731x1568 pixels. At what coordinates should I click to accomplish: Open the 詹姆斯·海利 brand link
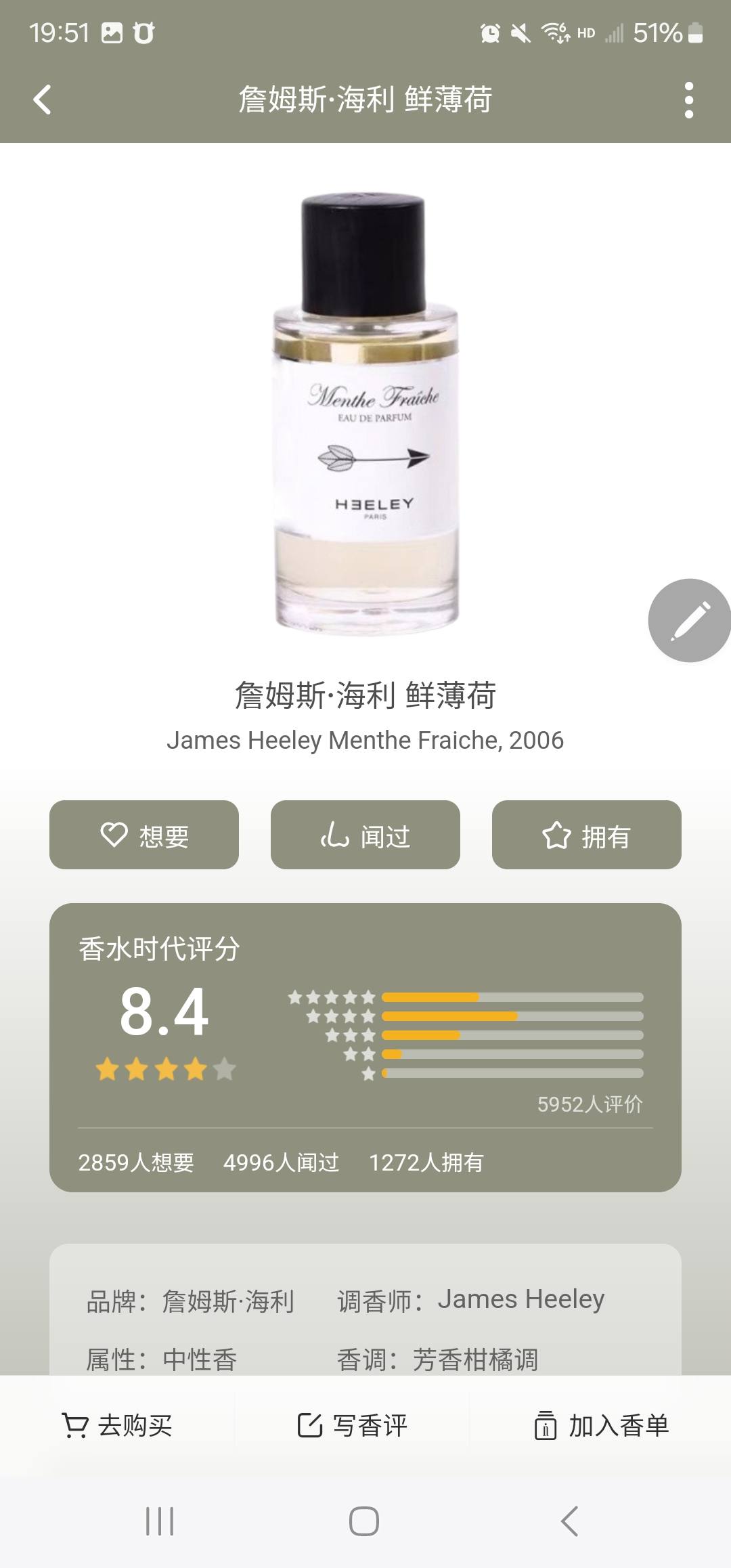(x=227, y=1301)
